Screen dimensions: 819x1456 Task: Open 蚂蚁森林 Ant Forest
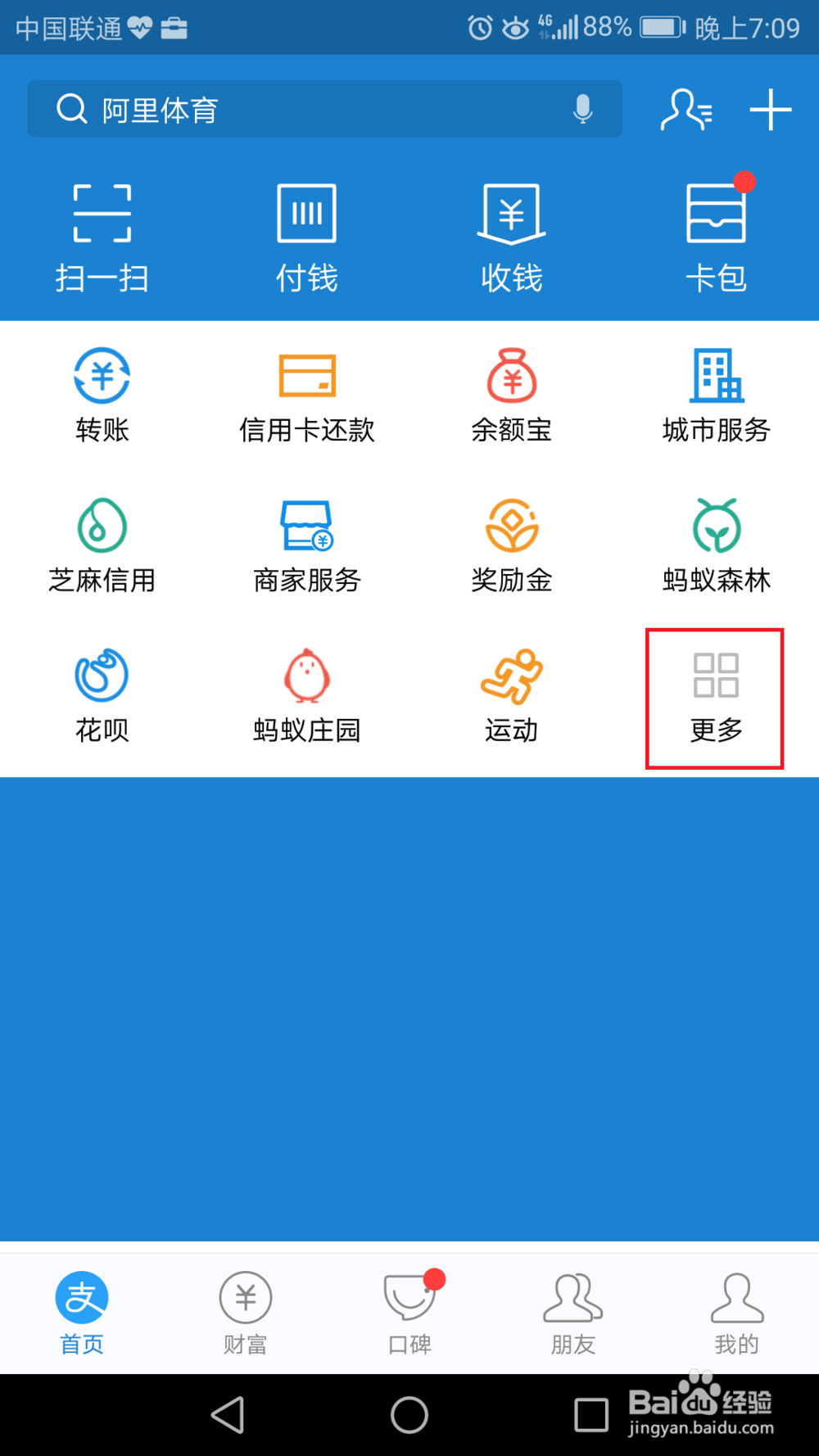pyautogui.click(x=716, y=545)
